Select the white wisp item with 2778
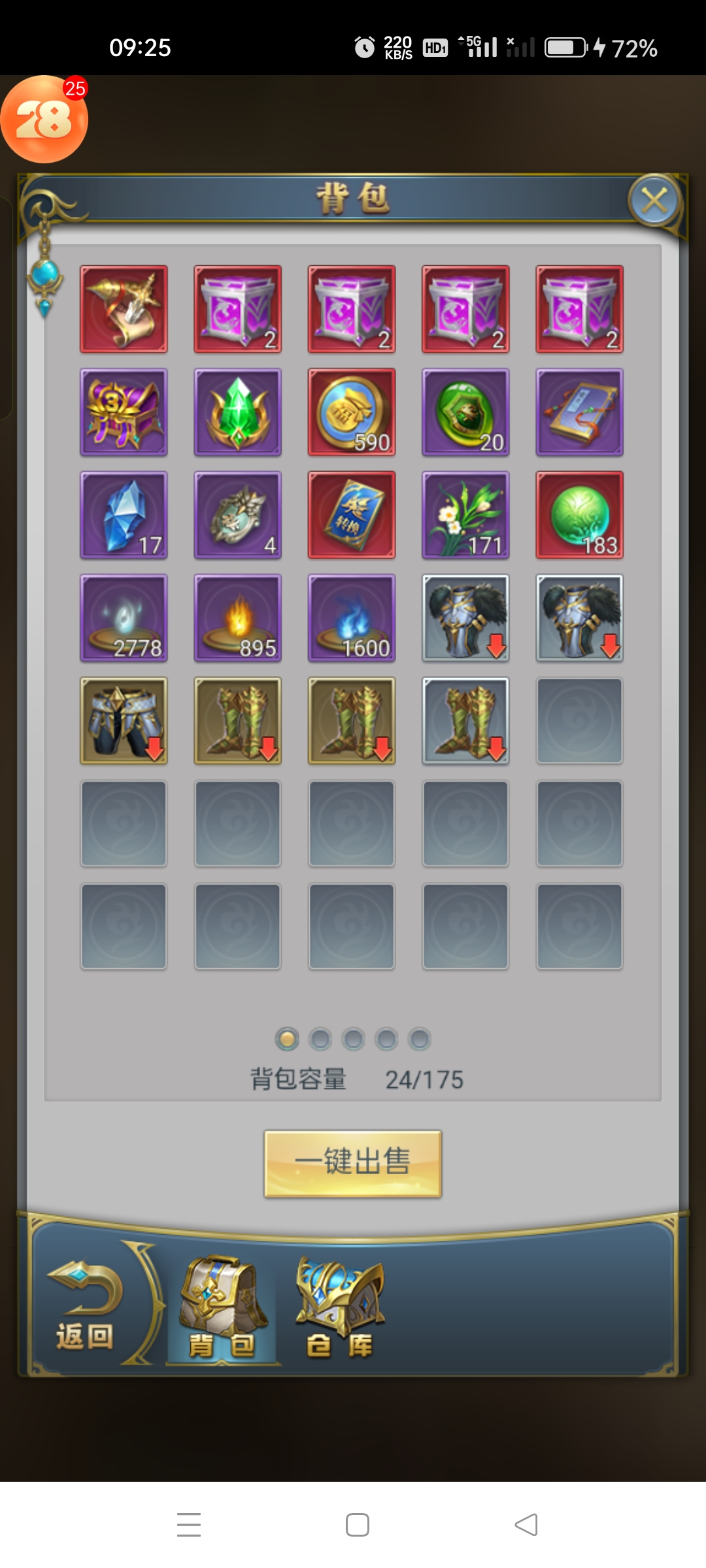This screenshot has width=706, height=1568. click(124, 618)
